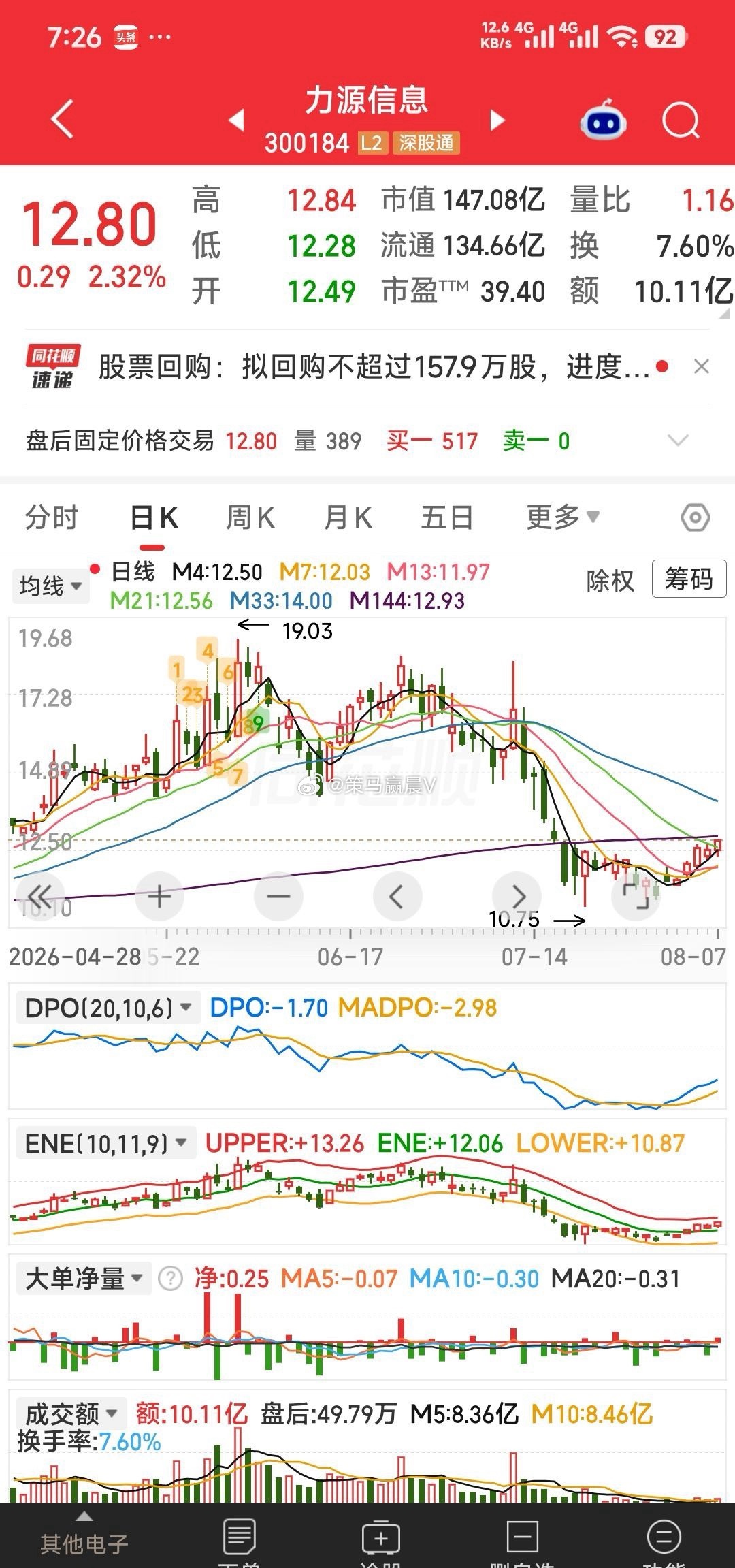Zoom out the K-line chart with minus

click(278, 897)
